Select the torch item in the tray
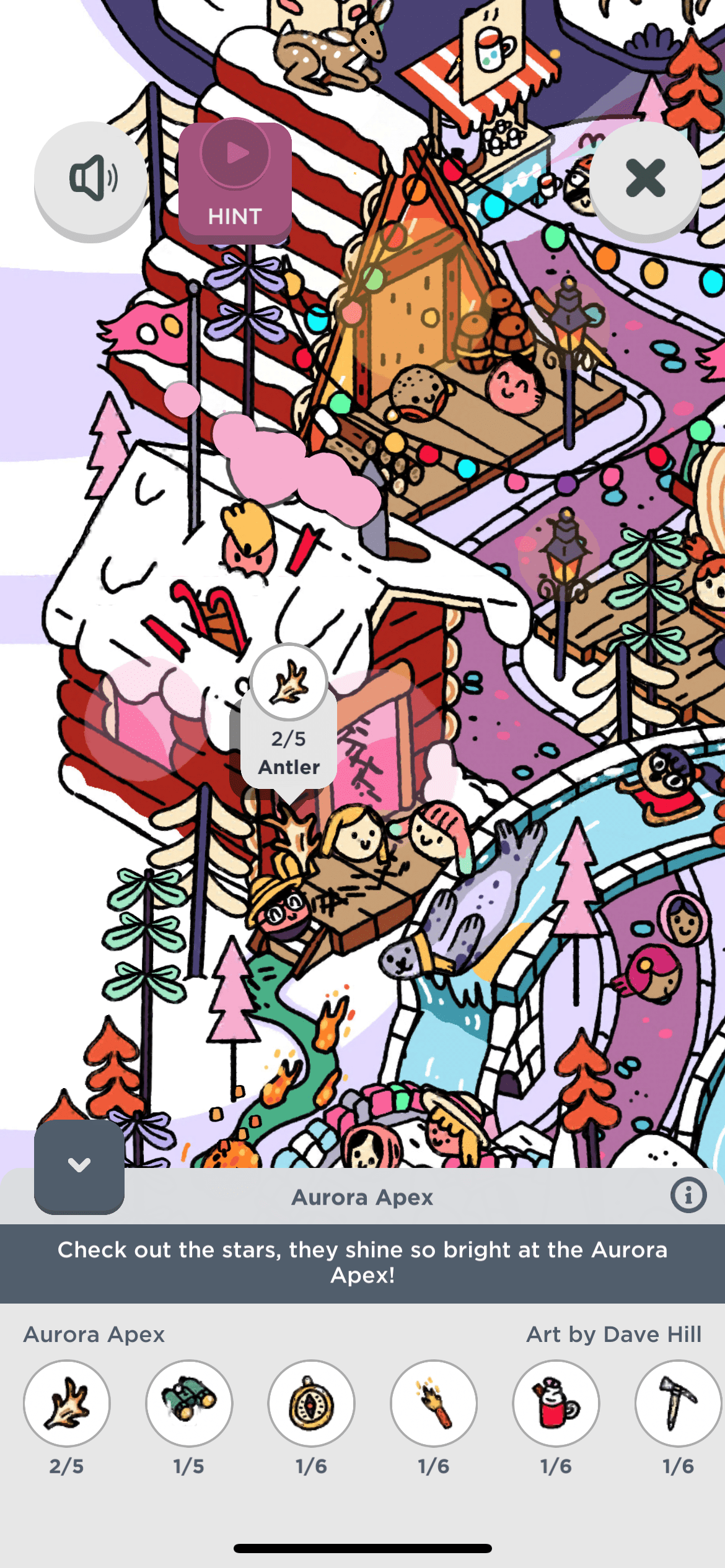The height and width of the screenshot is (1568, 725). pos(434,1403)
